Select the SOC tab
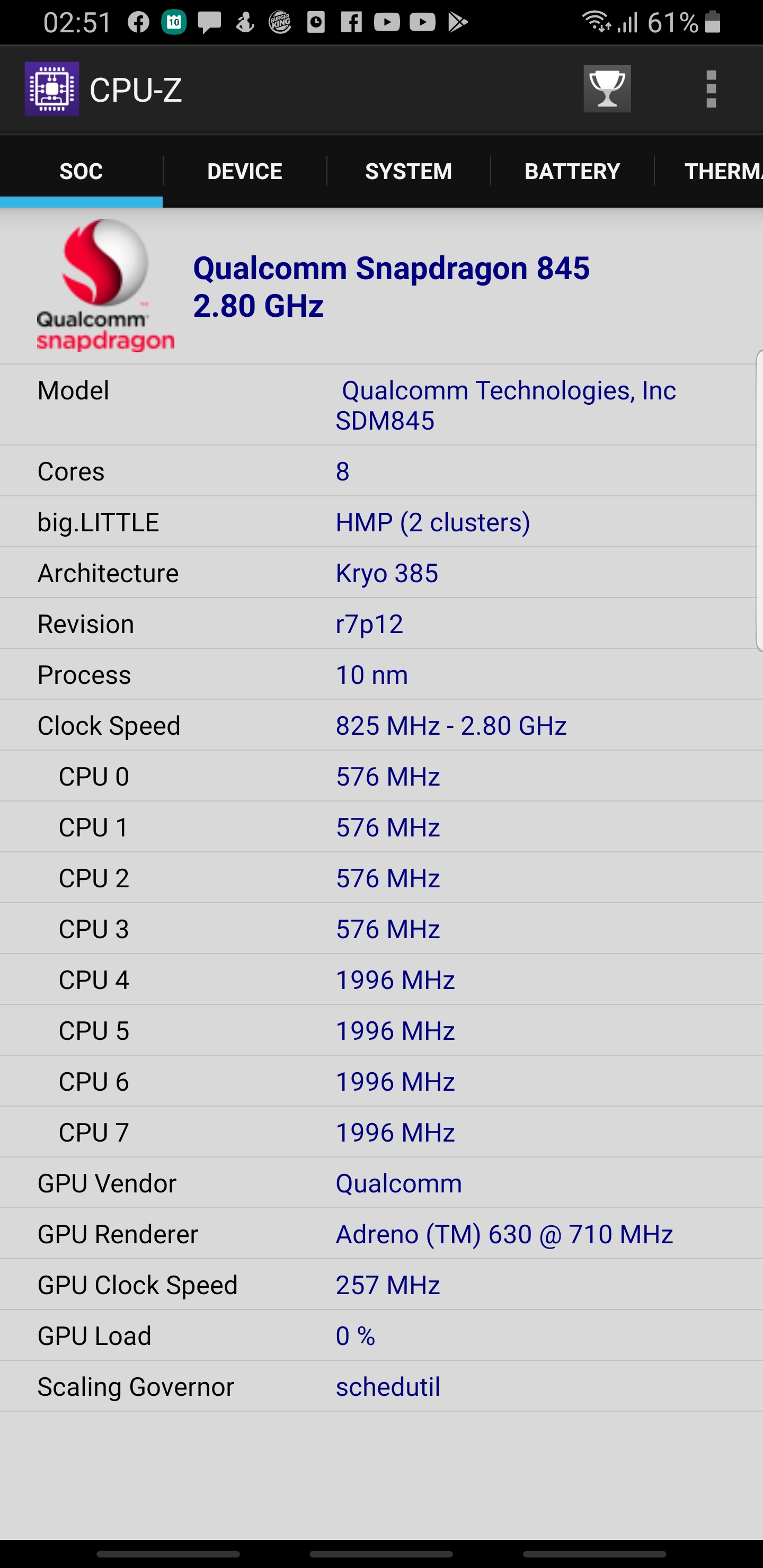The height and width of the screenshot is (1568, 763). pyautogui.click(x=81, y=171)
